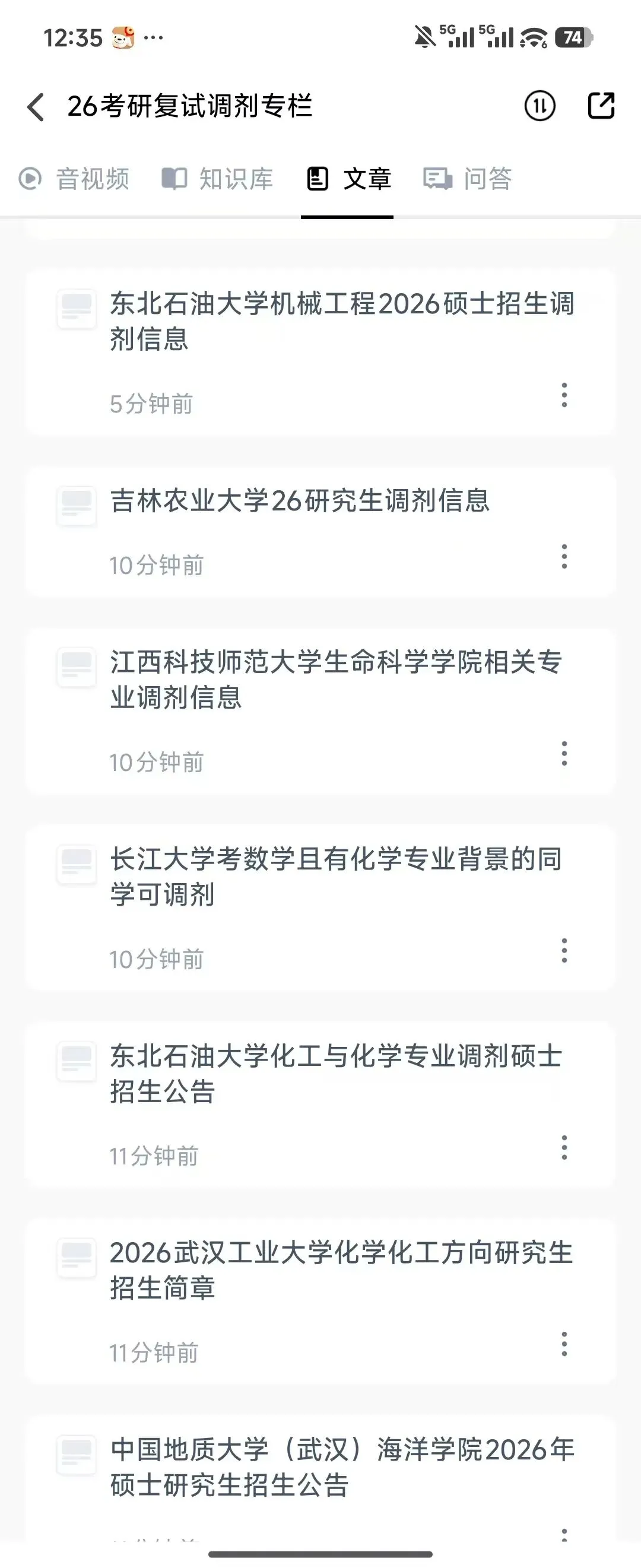Open more options for 武汉工业大学 article
This screenshot has height=1568, width=641.
(564, 1344)
